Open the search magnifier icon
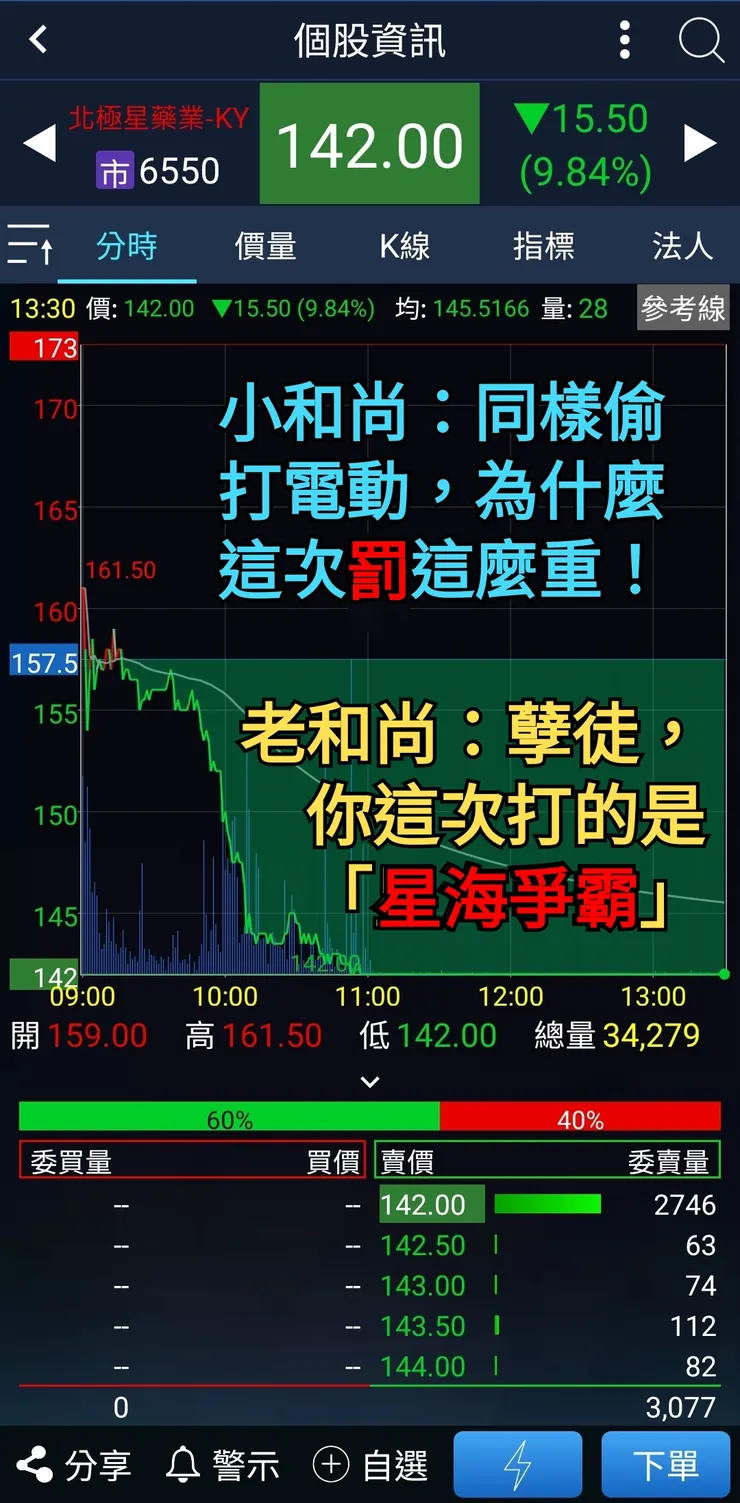Image resolution: width=740 pixels, height=1503 pixels. click(702, 40)
